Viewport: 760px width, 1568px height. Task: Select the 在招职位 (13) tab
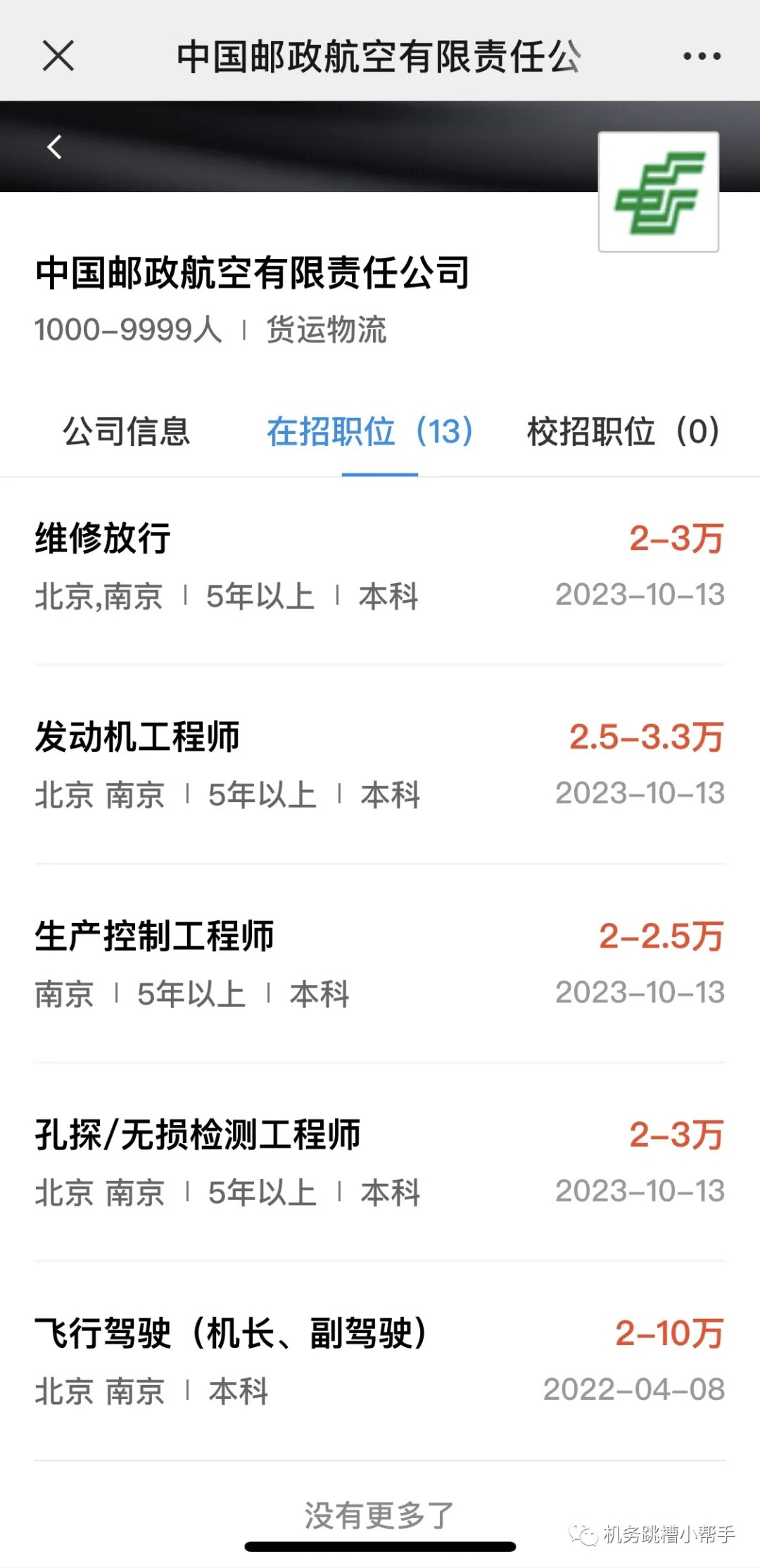coord(369,431)
